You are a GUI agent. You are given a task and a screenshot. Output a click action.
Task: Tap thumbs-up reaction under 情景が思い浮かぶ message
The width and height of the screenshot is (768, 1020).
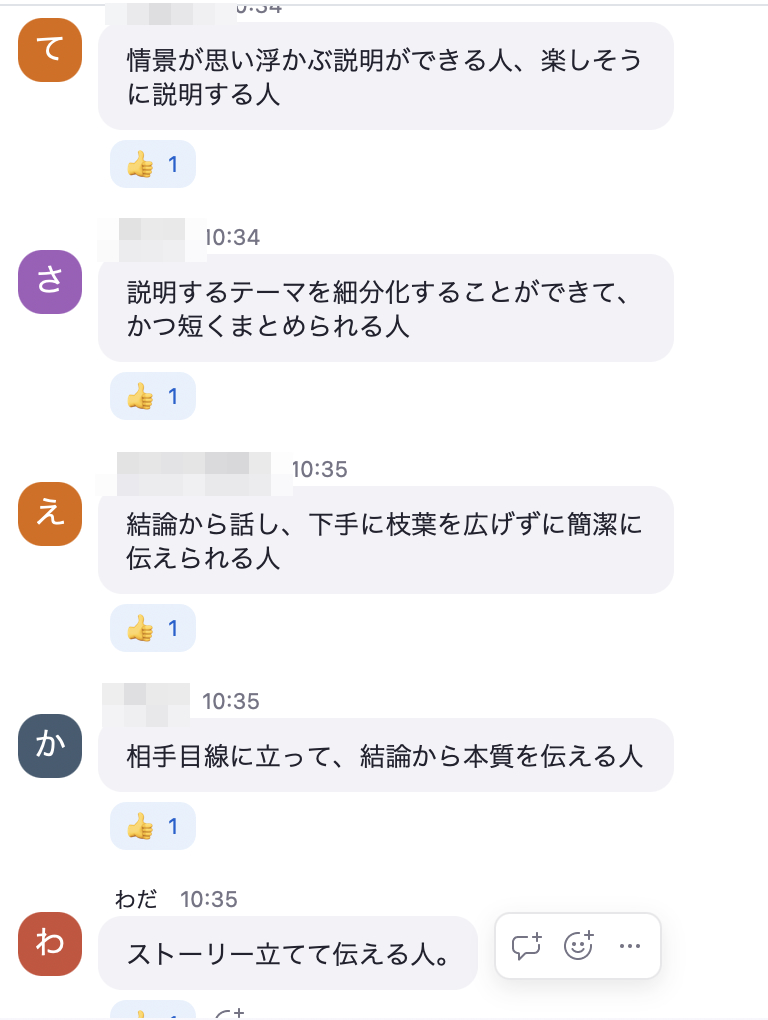152,165
